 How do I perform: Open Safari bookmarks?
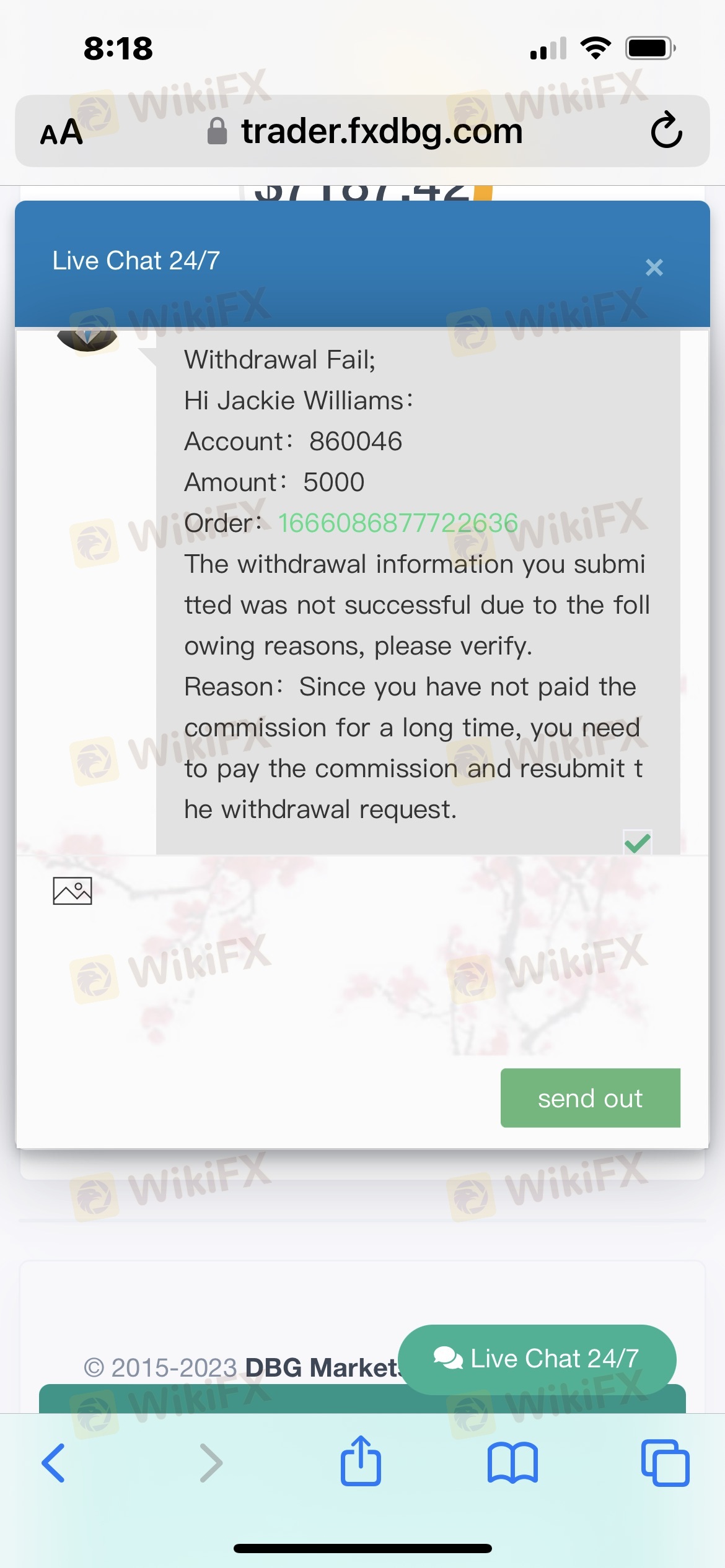(x=512, y=1463)
